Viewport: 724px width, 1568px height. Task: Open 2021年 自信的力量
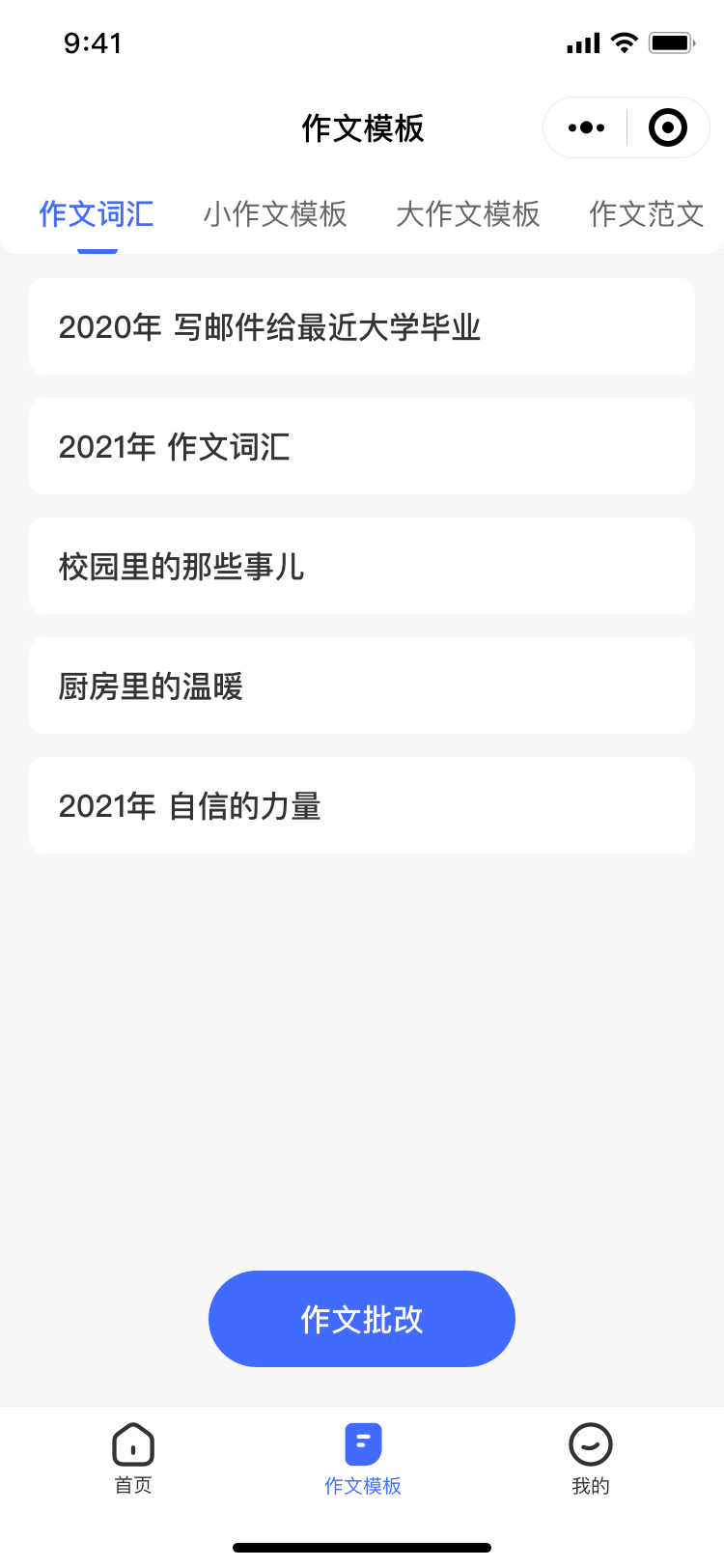pos(362,805)
